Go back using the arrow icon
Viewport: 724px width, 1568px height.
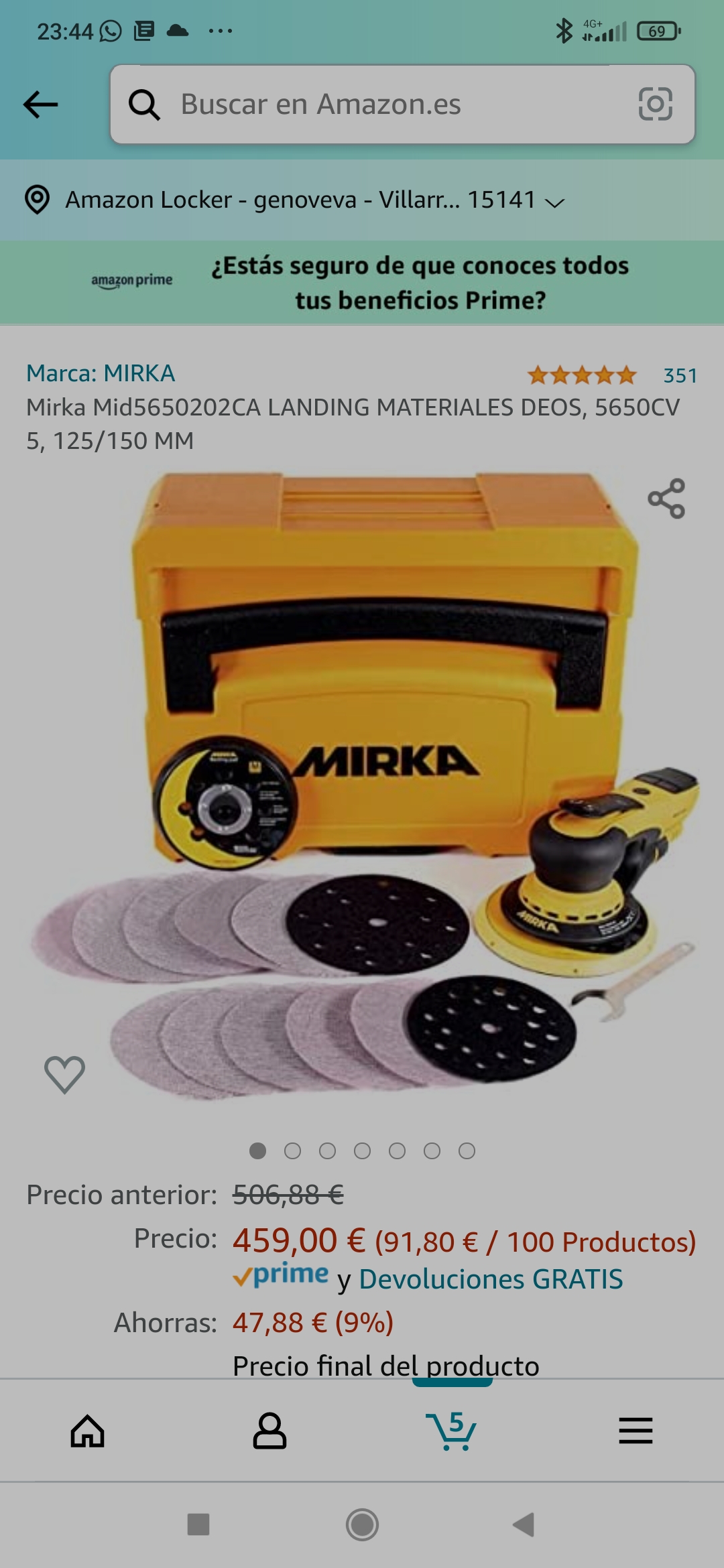coord(41,105)
